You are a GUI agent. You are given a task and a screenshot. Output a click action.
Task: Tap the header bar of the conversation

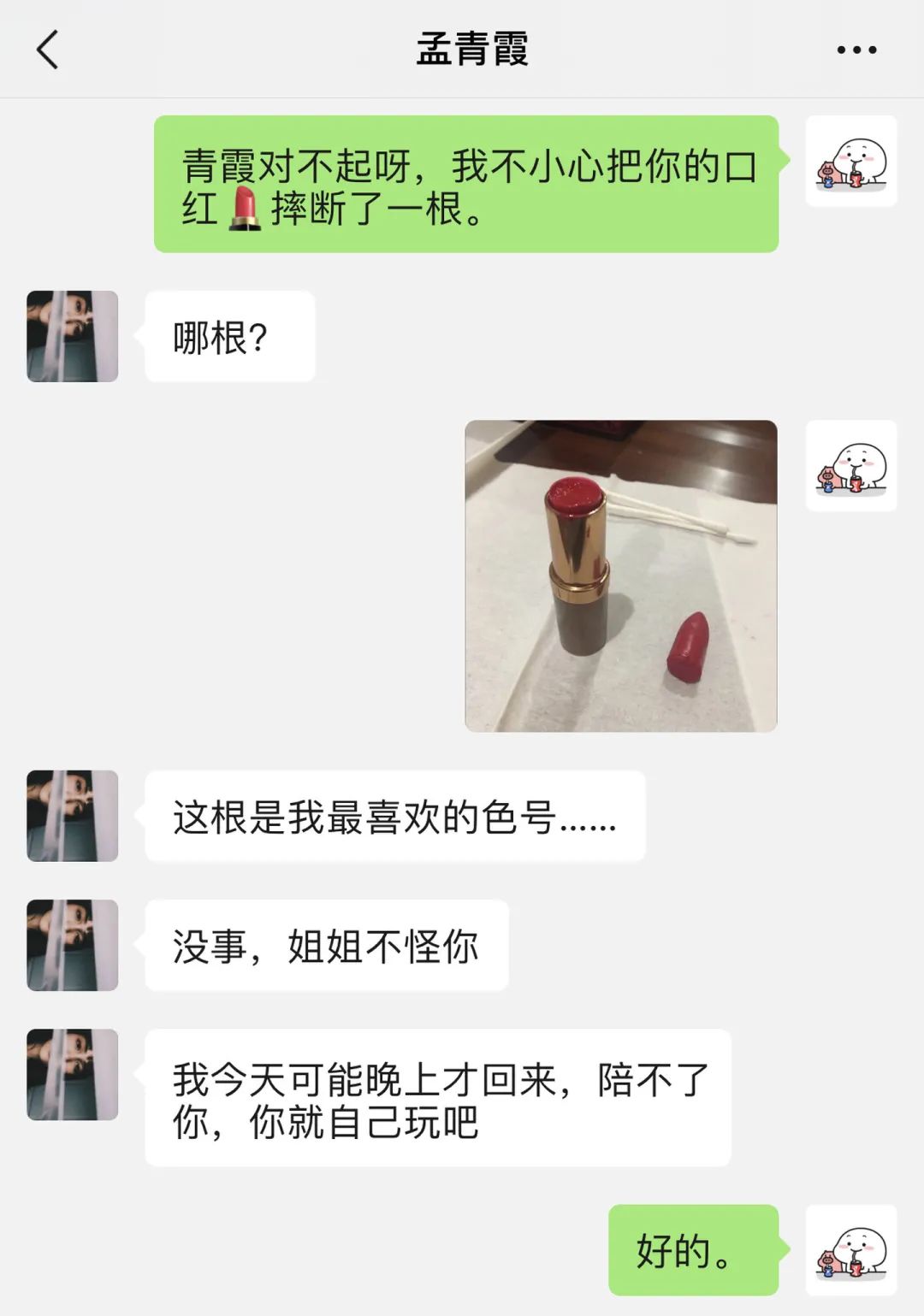462,47
